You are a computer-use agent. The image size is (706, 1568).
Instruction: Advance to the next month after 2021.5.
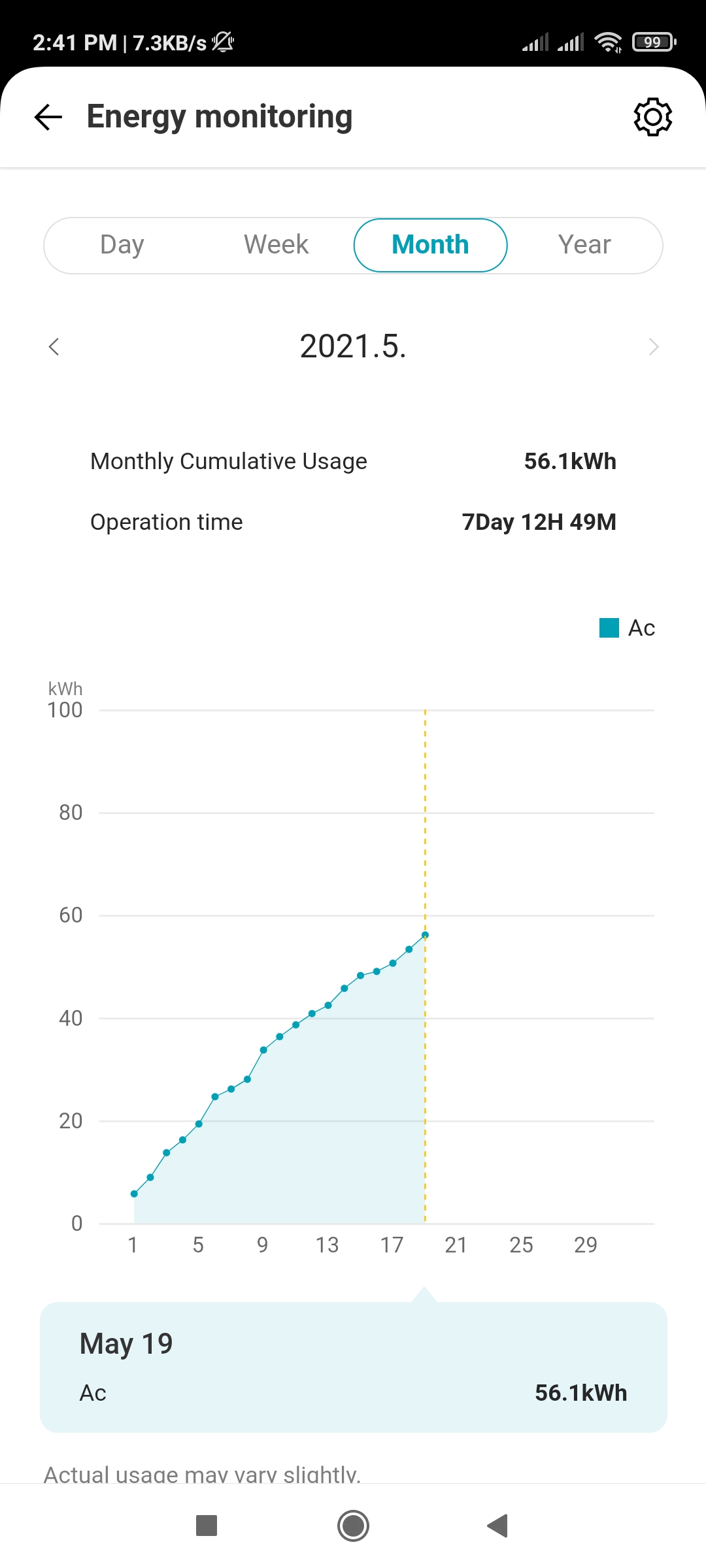(x=653, y=346)
